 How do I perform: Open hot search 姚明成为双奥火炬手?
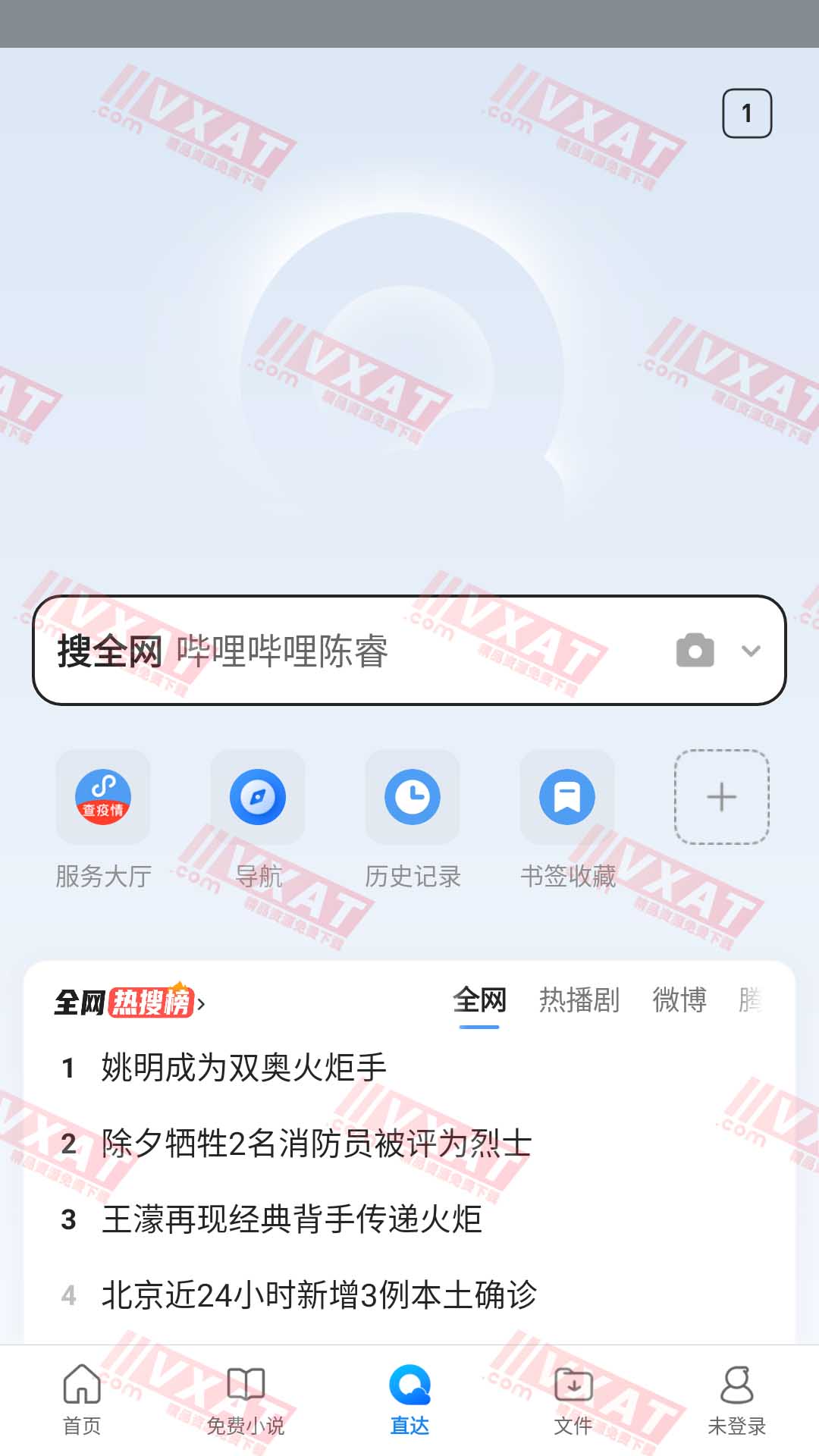(244, 1068)
